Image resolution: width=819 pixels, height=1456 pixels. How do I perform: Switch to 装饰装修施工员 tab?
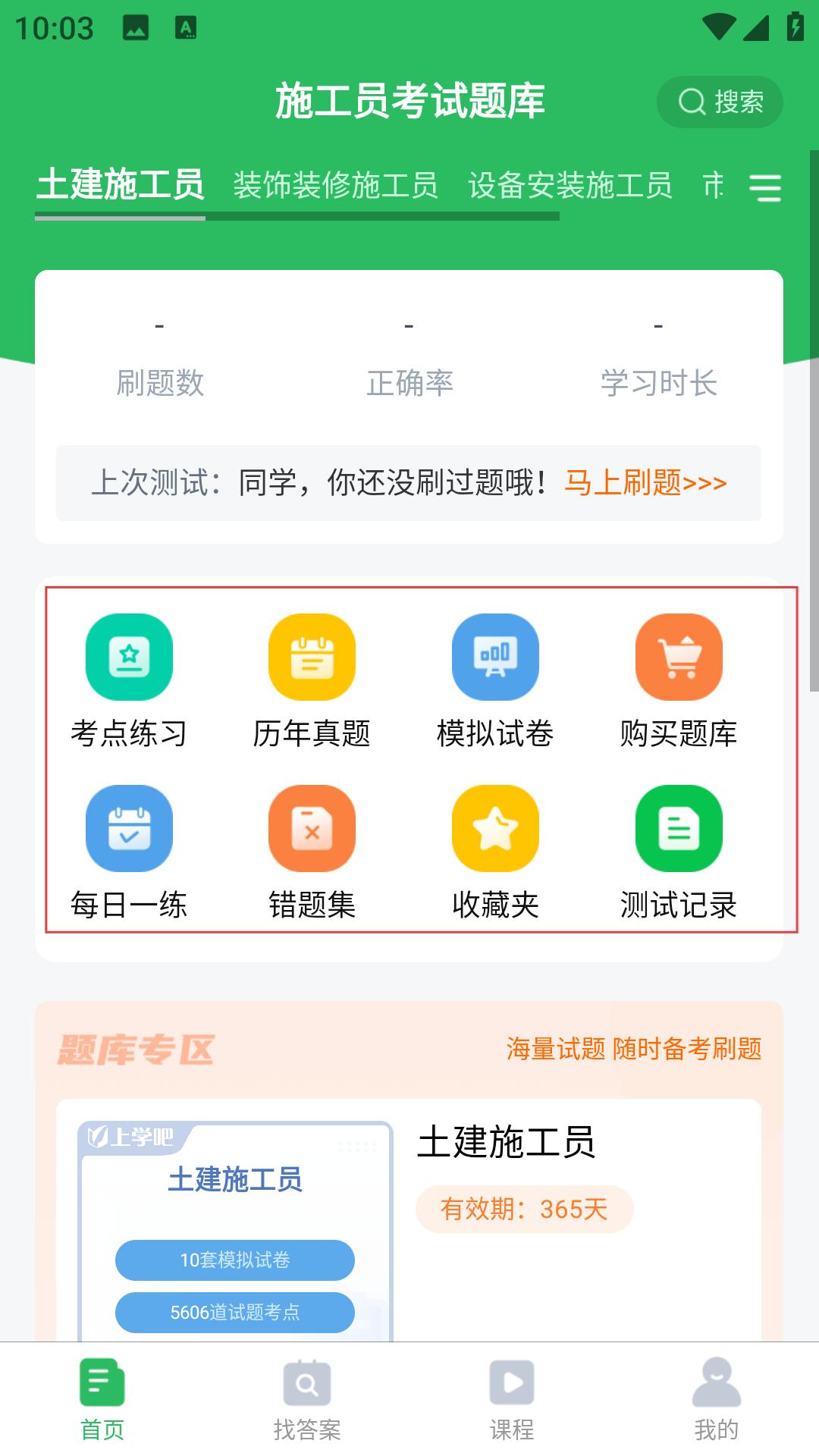[x=335, y=186]
